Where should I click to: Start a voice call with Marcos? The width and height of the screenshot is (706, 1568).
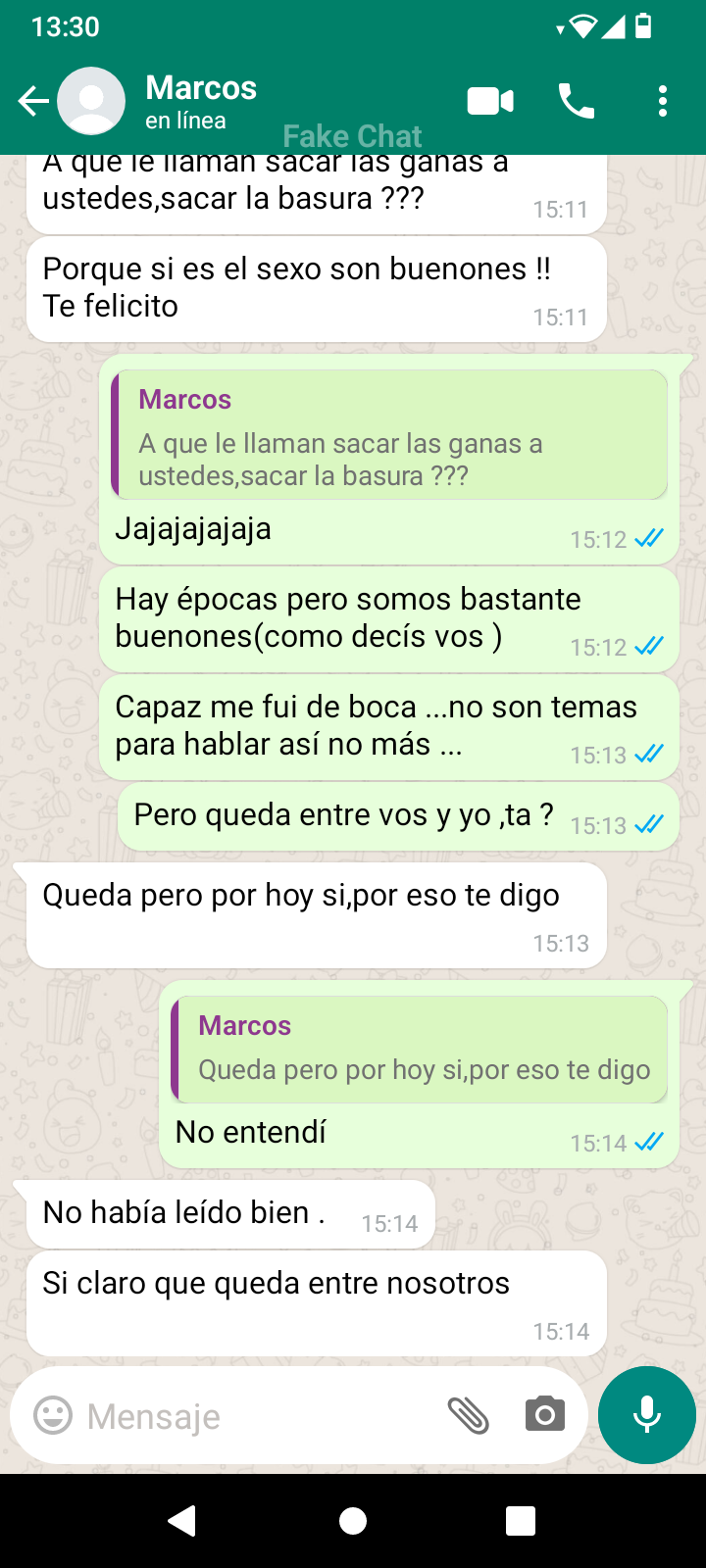pos(577,101)
